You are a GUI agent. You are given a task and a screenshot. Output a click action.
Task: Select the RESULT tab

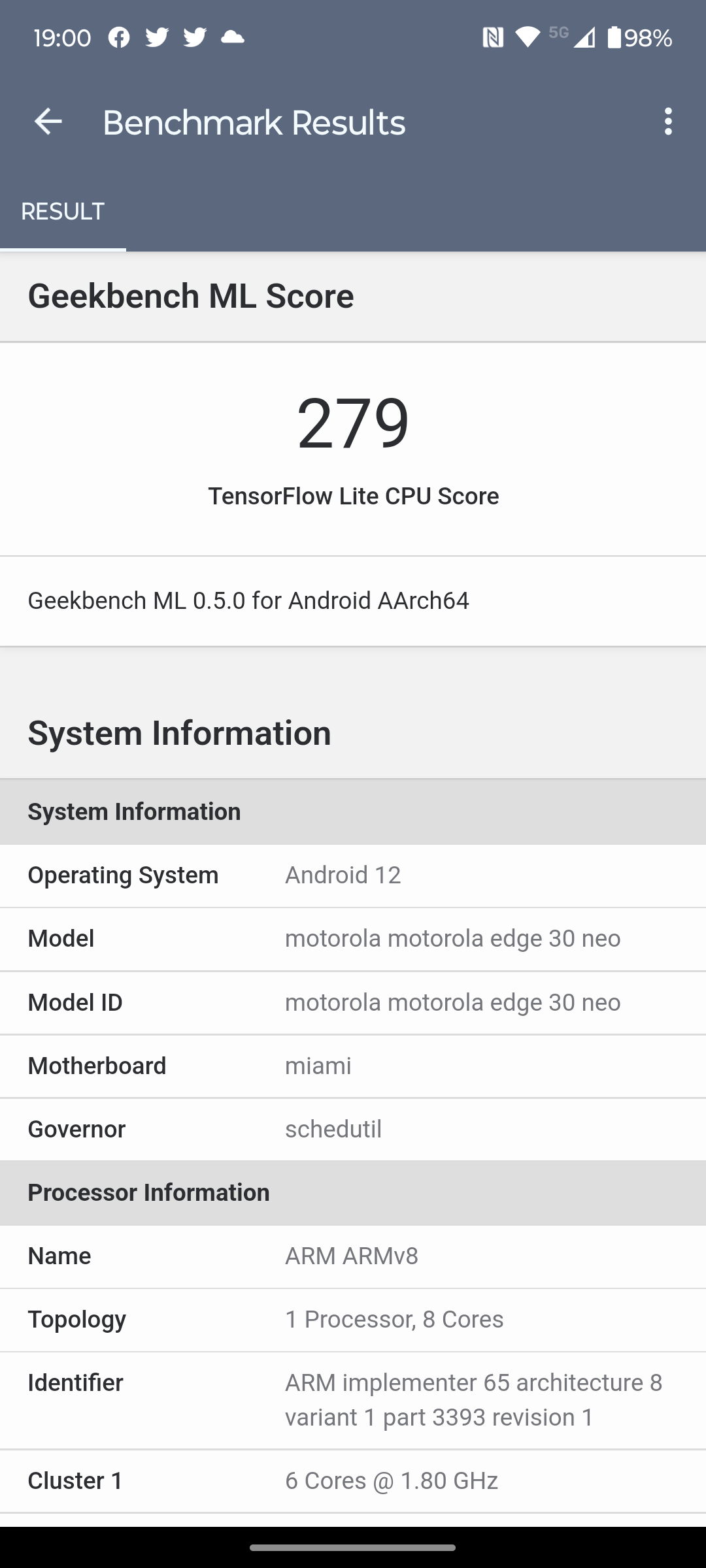click(x=63, y=212)
